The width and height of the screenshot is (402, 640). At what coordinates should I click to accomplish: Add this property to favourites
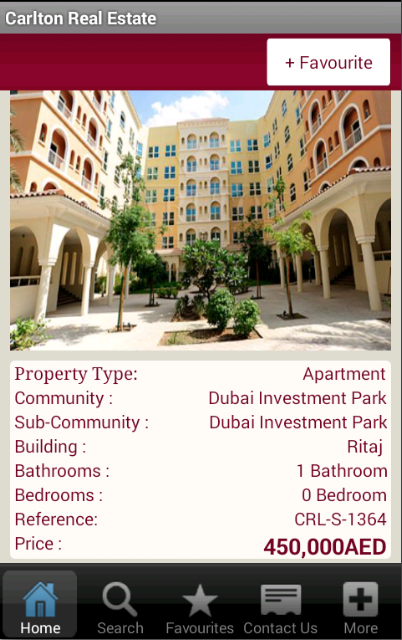click(329, 62)
